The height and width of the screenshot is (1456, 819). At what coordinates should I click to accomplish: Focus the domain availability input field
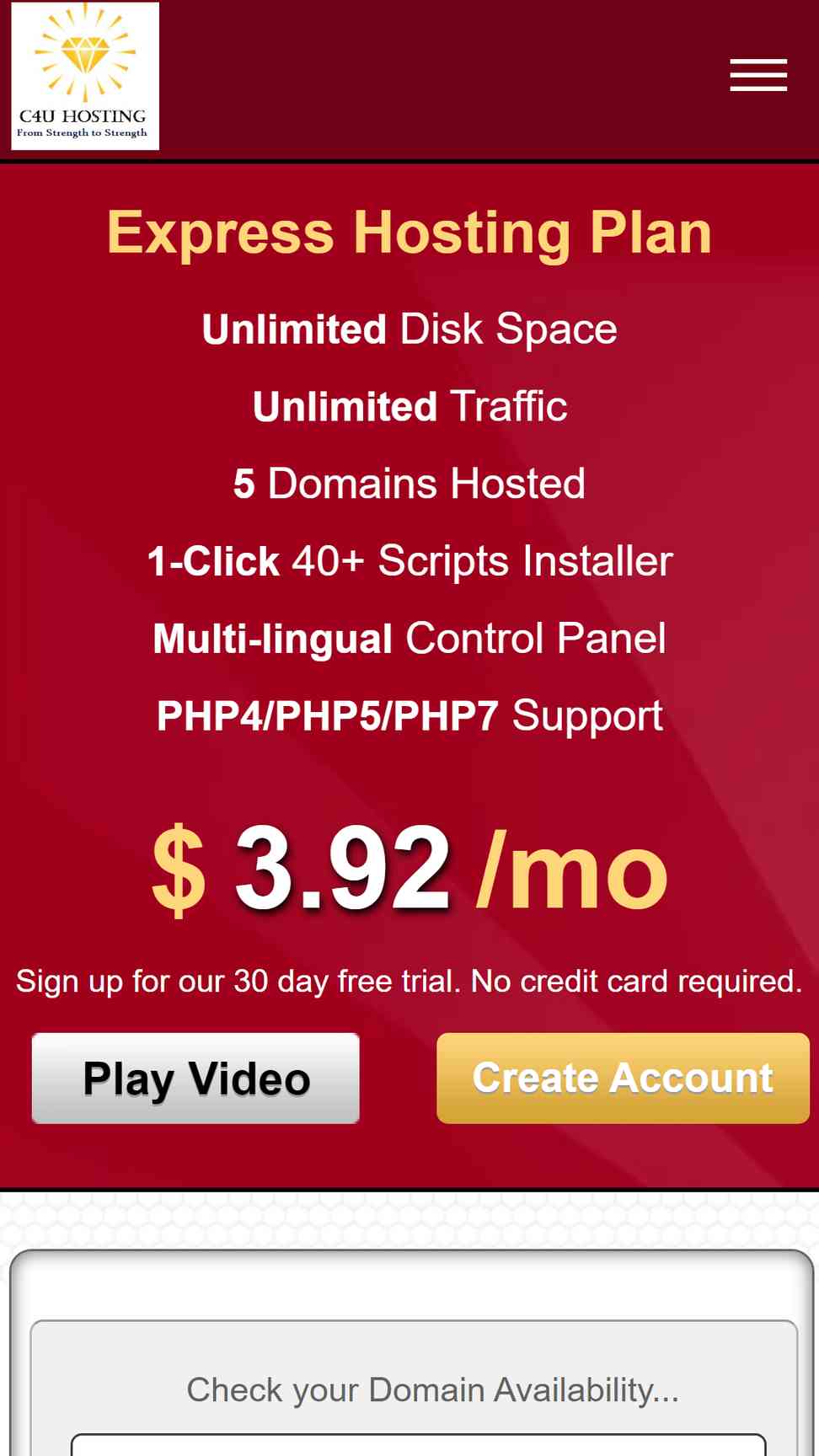419,1444
